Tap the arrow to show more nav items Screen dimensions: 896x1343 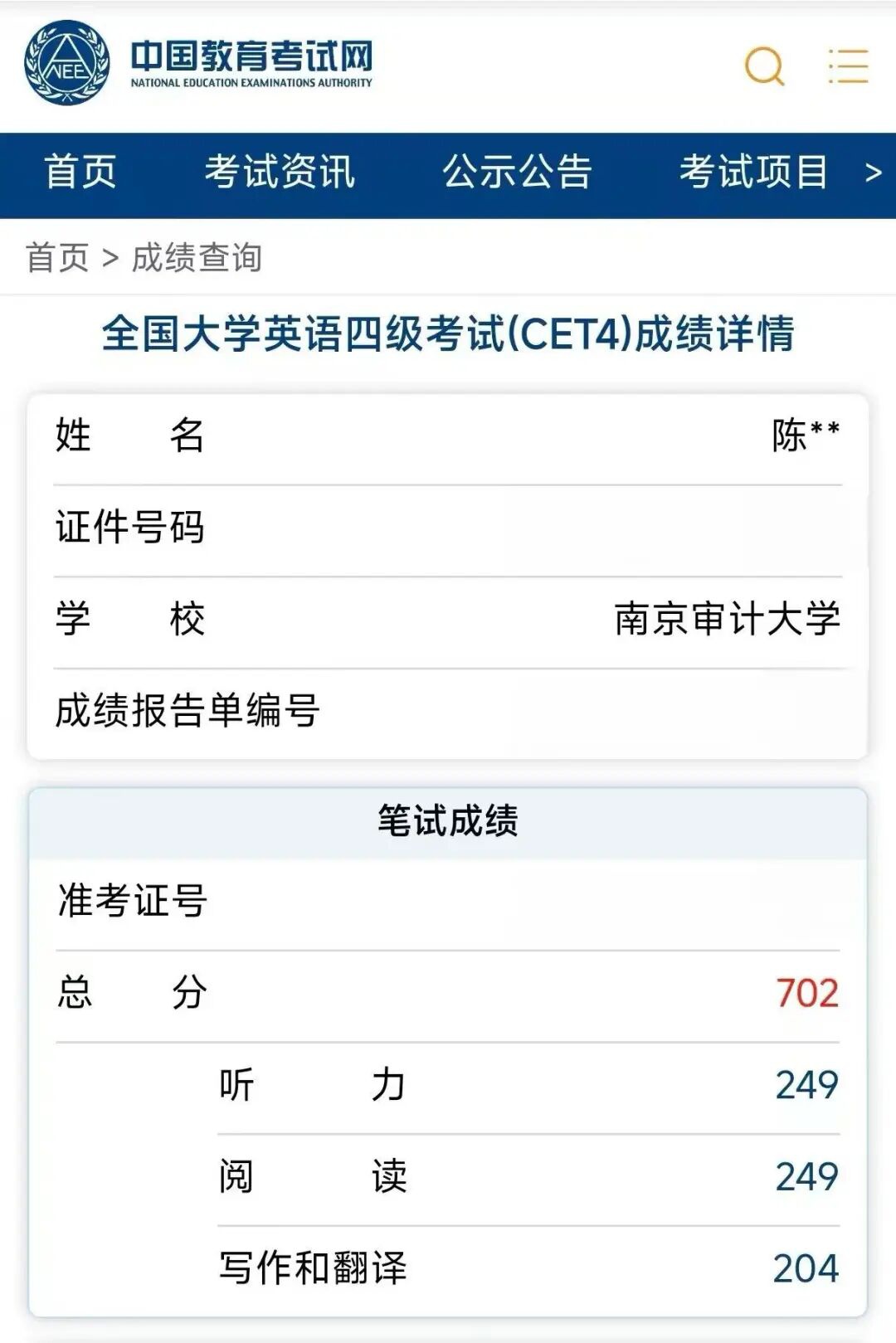click(873, 173)
